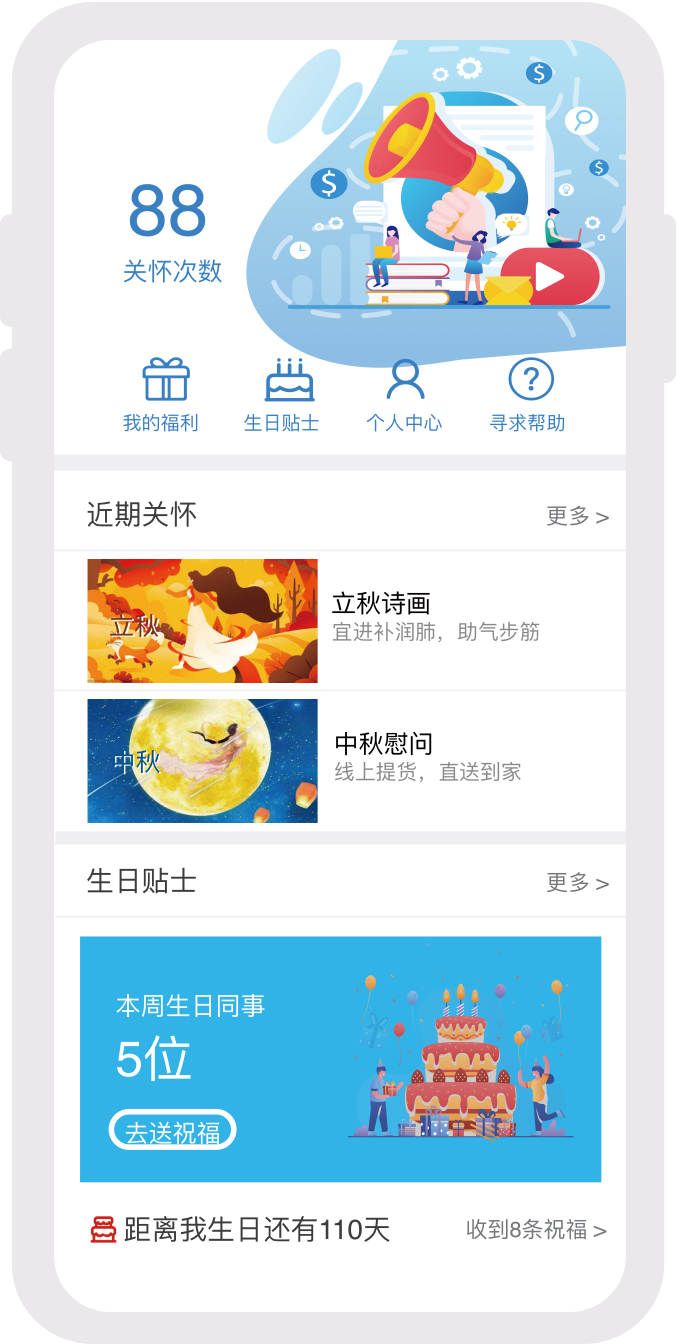Open 收到8条祝福 list

536,1230
